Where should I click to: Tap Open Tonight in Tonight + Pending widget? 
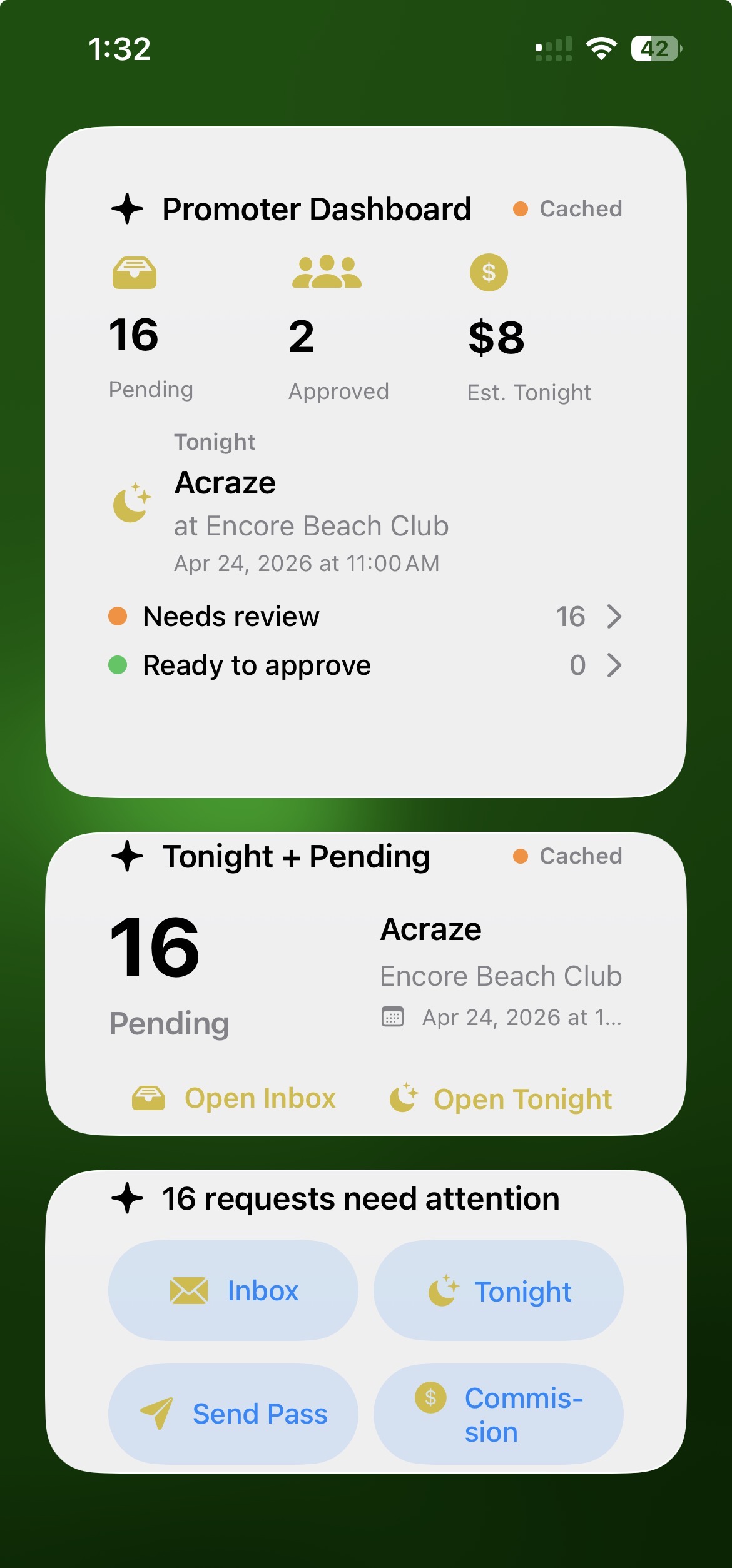(x=502, y=1098)
